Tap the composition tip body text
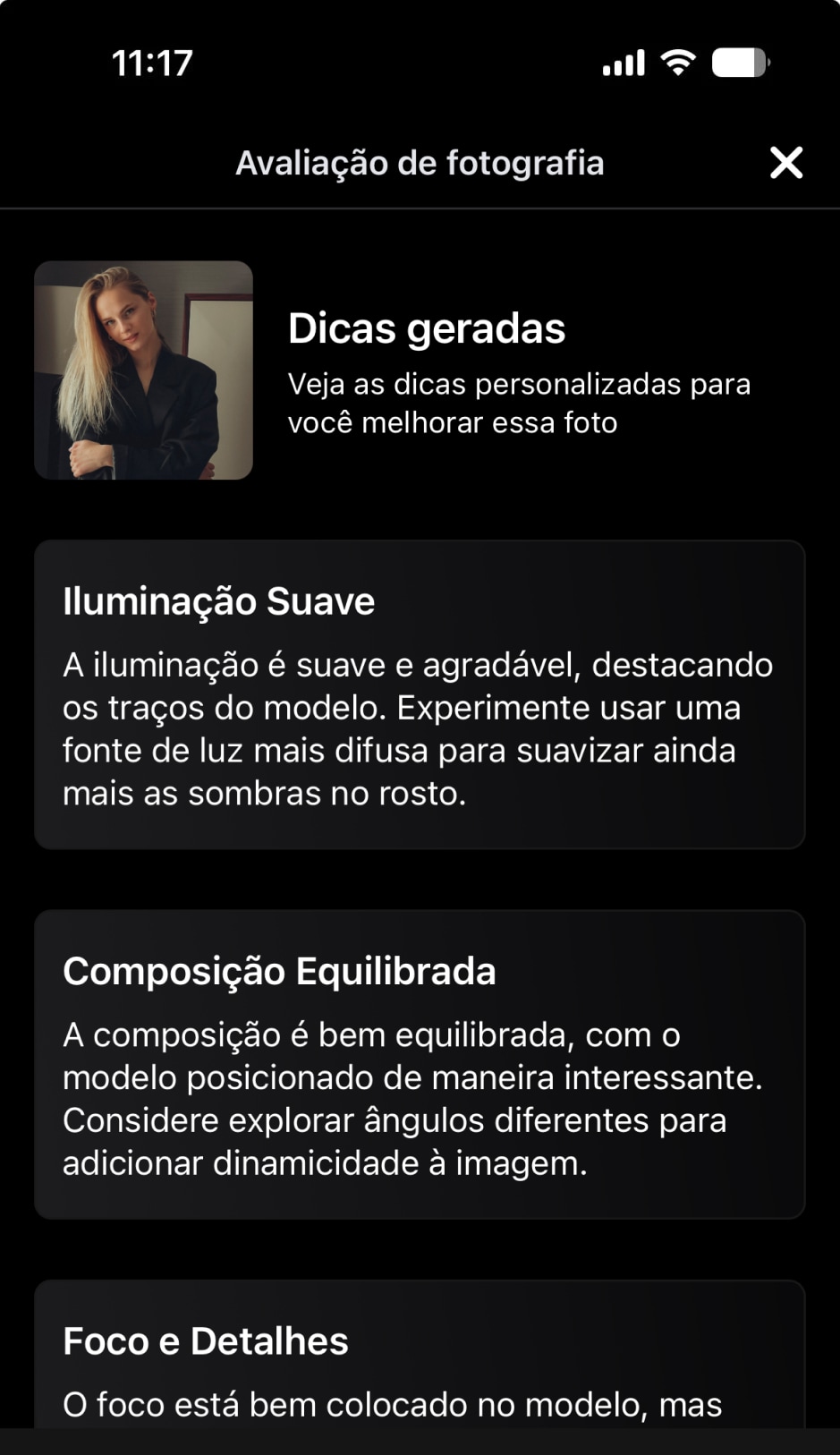Image resolution: width=840 pixels, height=1455 pixels. [x=417, y=1098]
